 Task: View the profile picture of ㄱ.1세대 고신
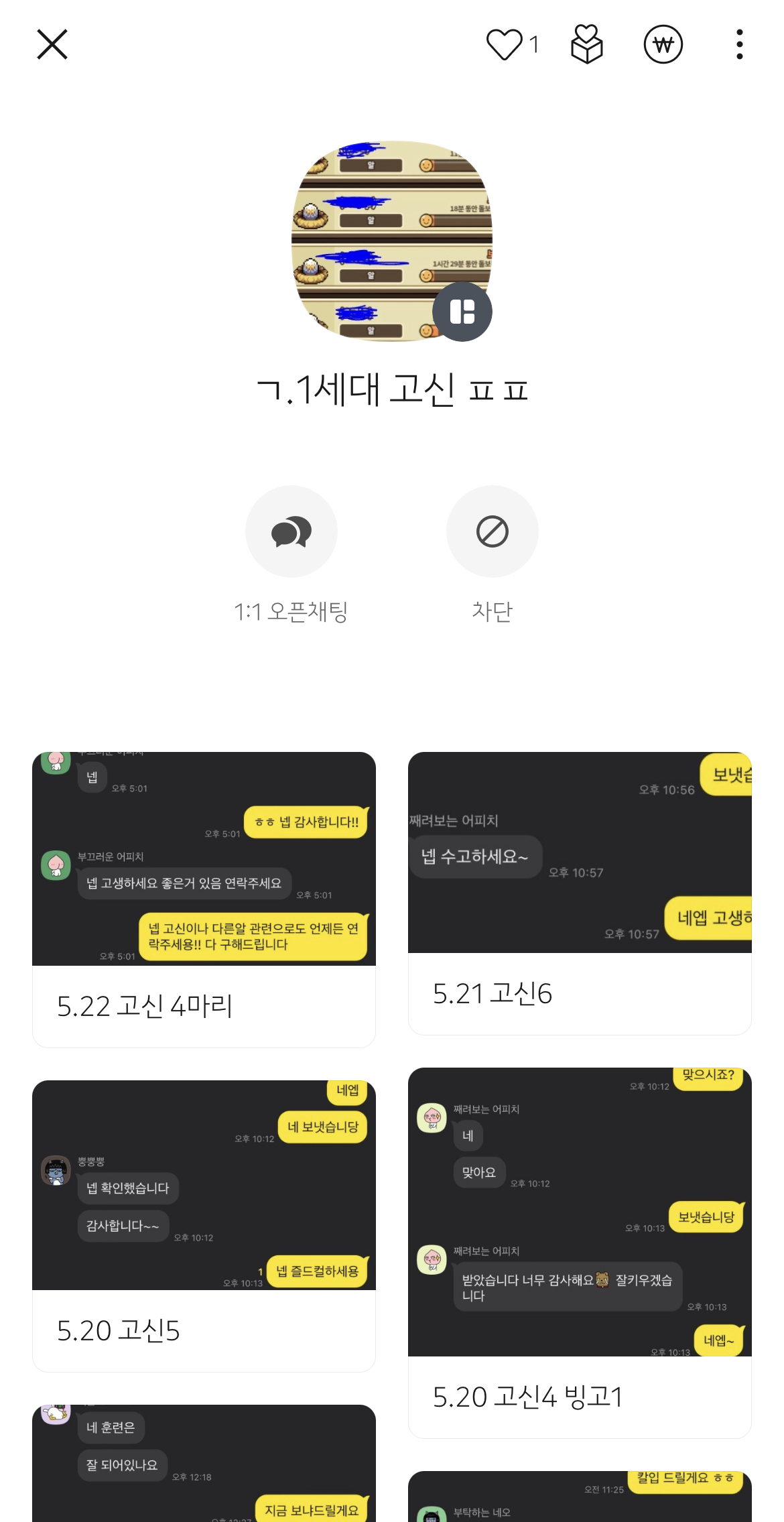[391, 241]
